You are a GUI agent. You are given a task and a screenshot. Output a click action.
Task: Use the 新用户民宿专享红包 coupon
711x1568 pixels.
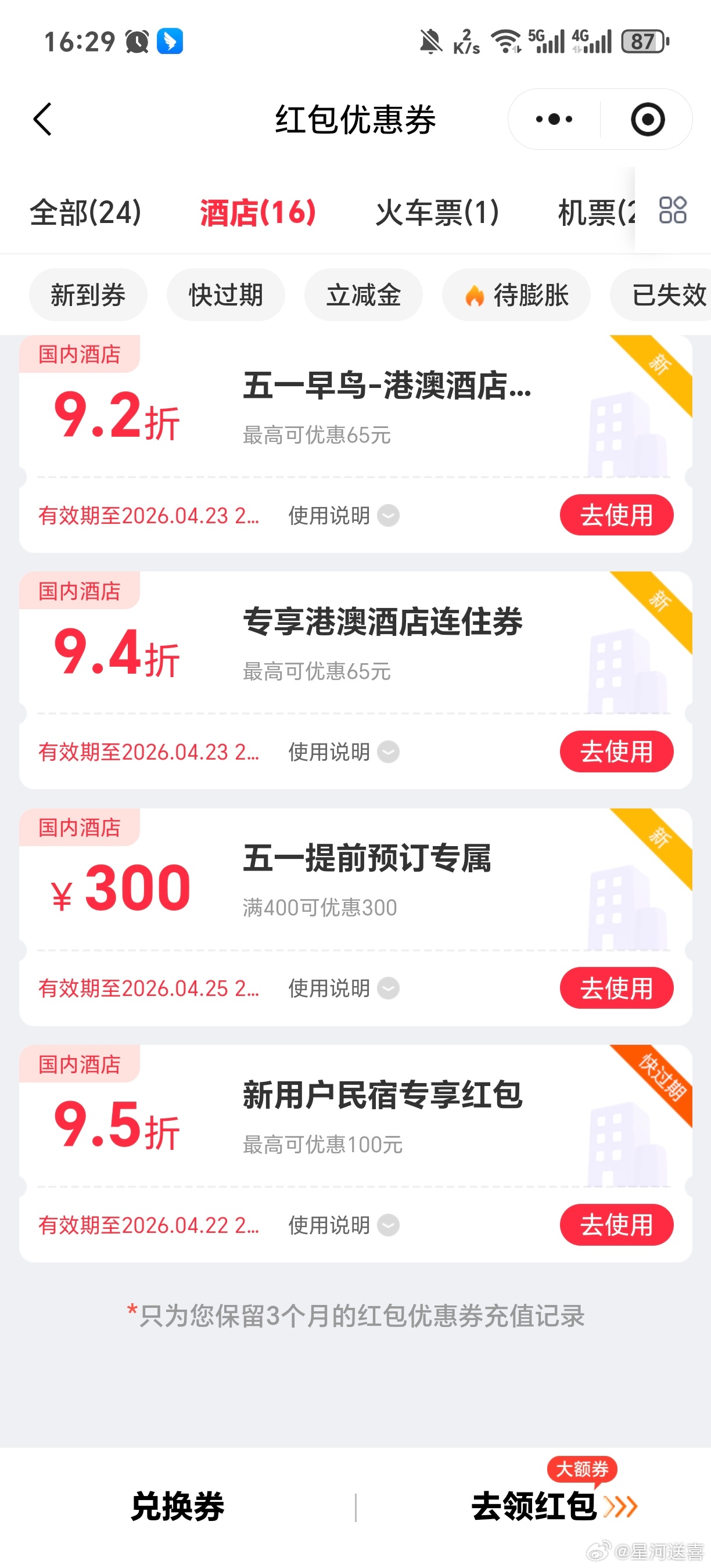click(x=616, y=1225)
